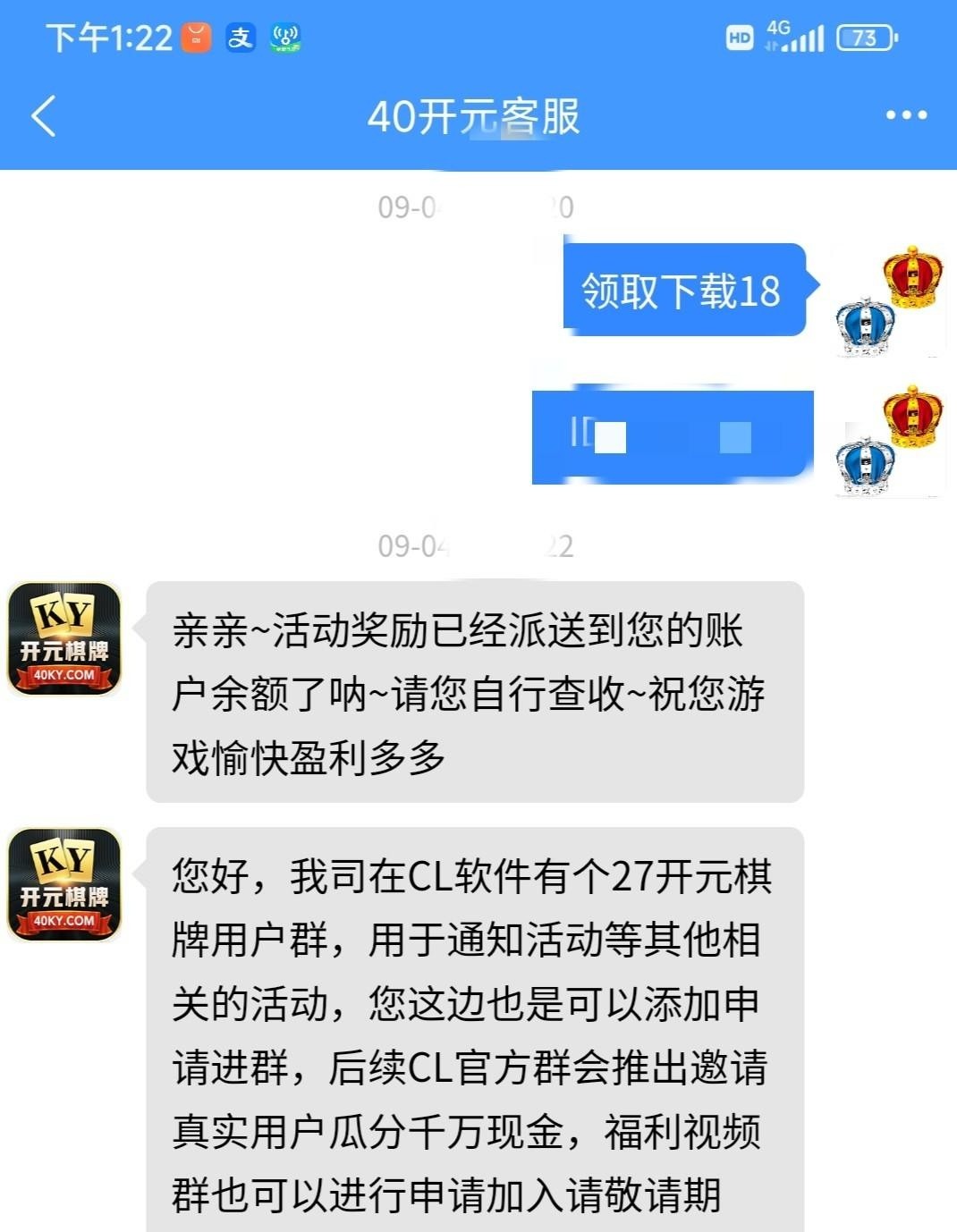The image size is (957, 1232).
Task: Tap the Wi-Fi hotspot icon in status bar
Action: [284, 38]
